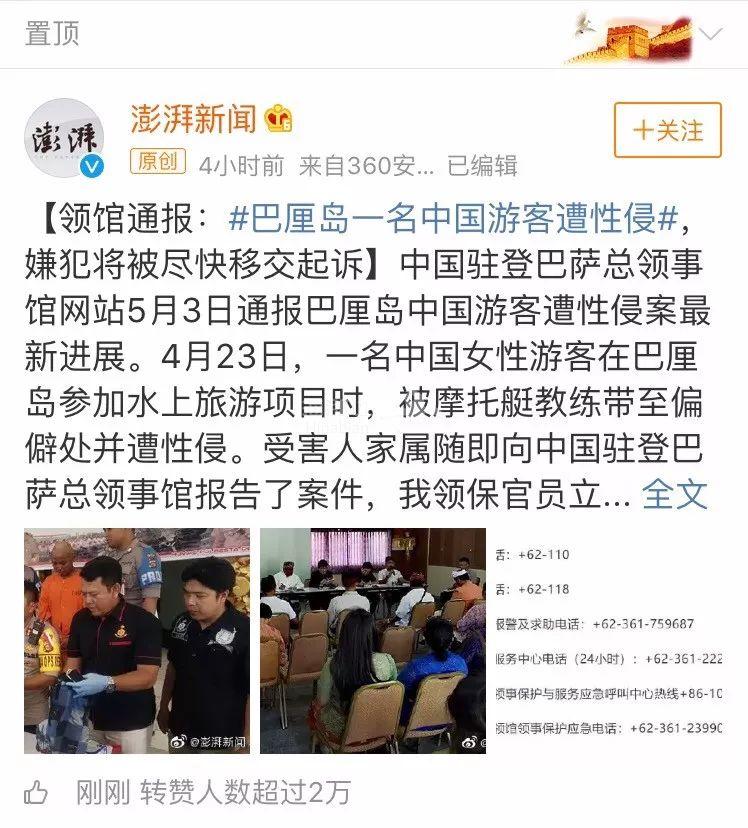Follow 澎湃新闻 with the +关注 button

click(667, 130)
